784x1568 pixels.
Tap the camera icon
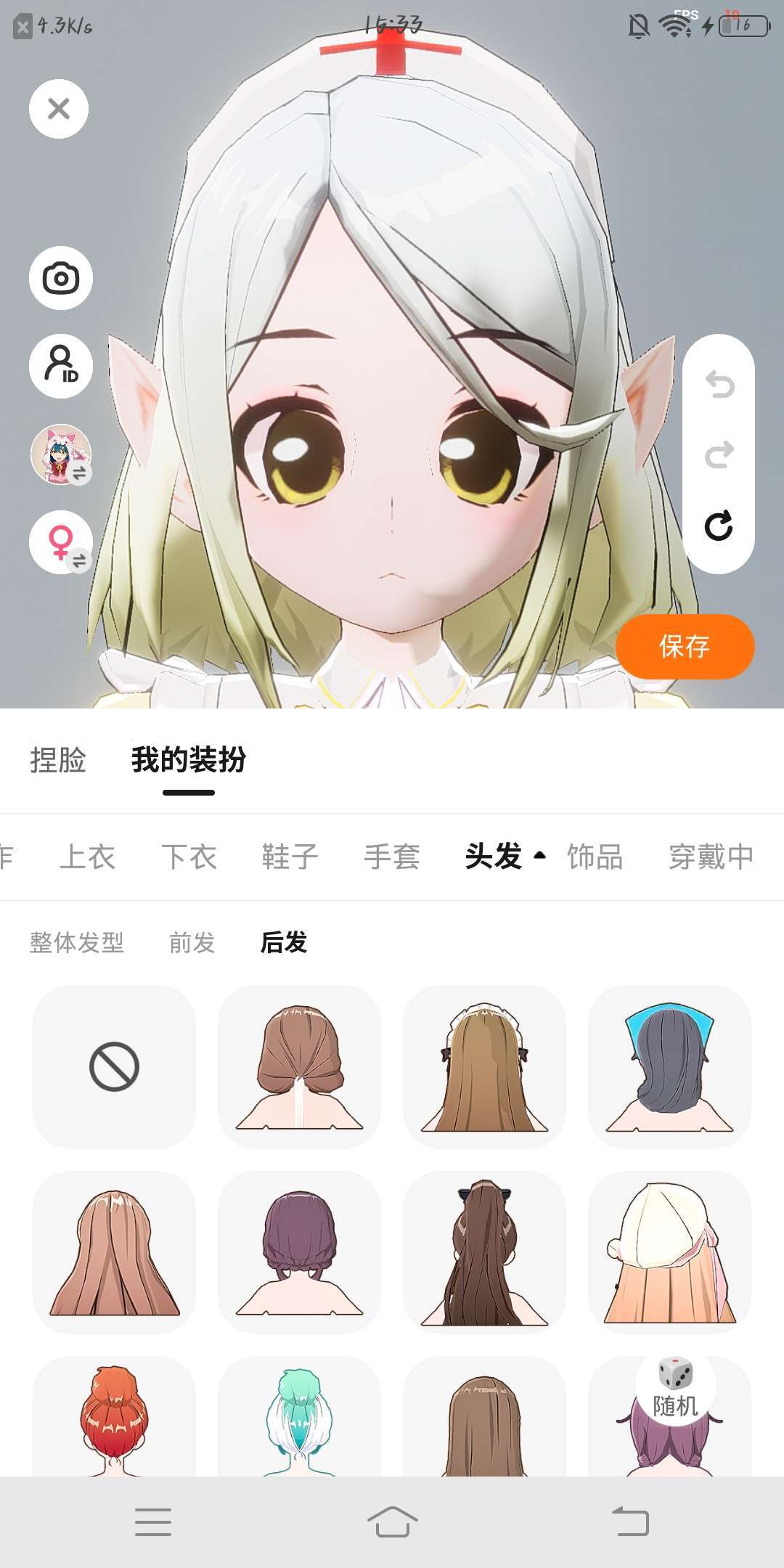(x=61, y=278)
